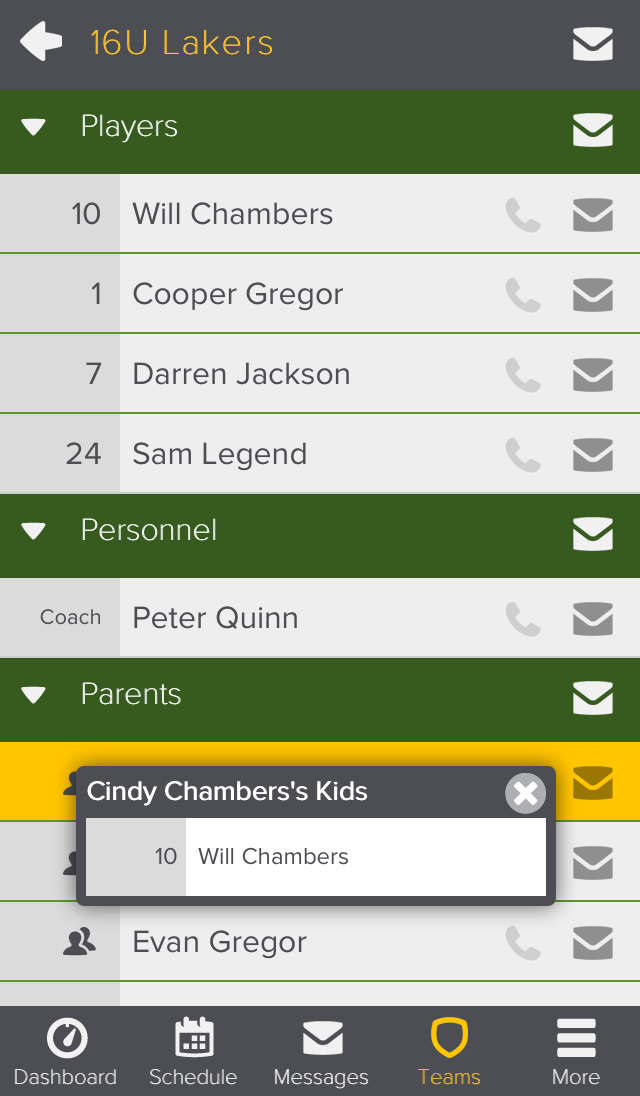The width and height of the screenshot is (640, 1096).
Task: Email Sam Legend
Action: [592, 454]
